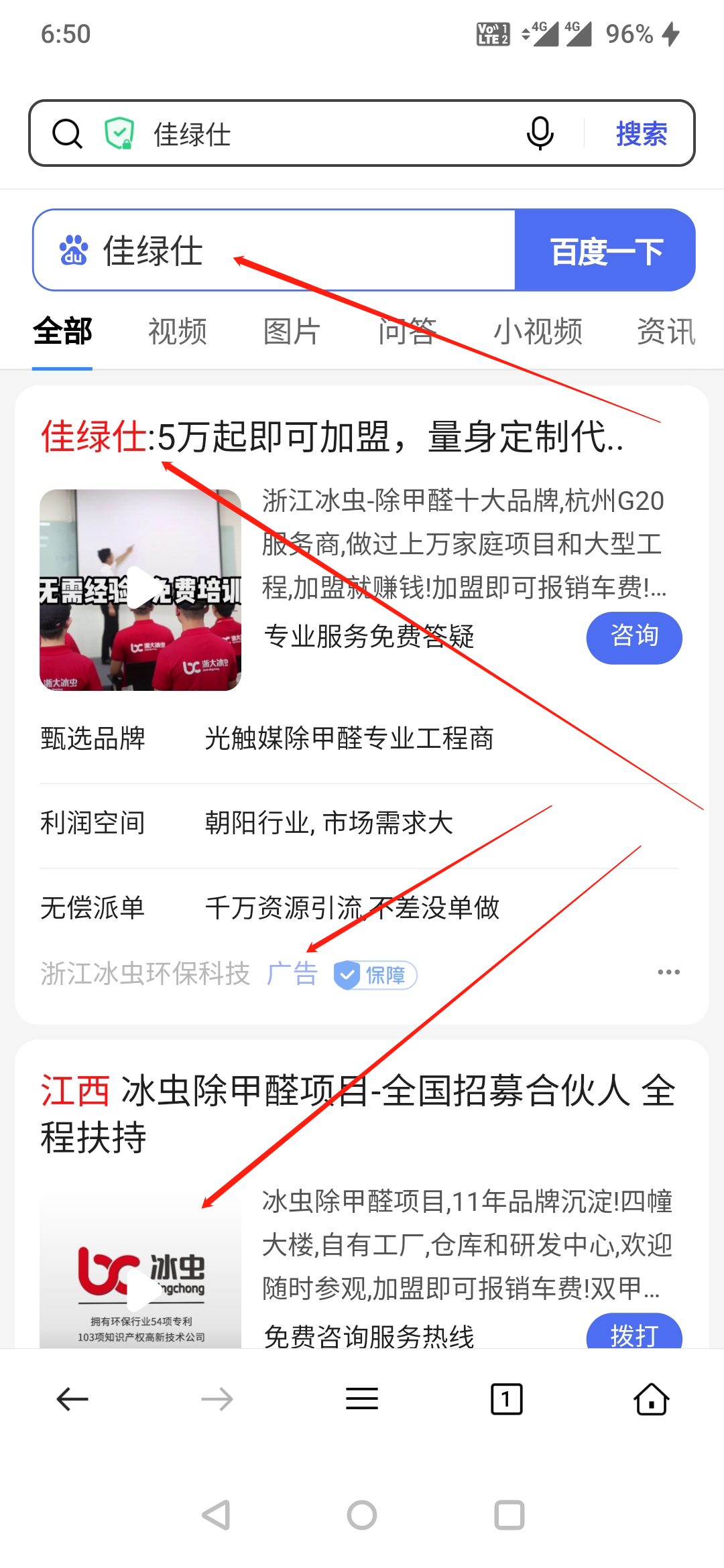Go to the browser home page
This screenshot has height=1568, width=724.
[651, 1399]
